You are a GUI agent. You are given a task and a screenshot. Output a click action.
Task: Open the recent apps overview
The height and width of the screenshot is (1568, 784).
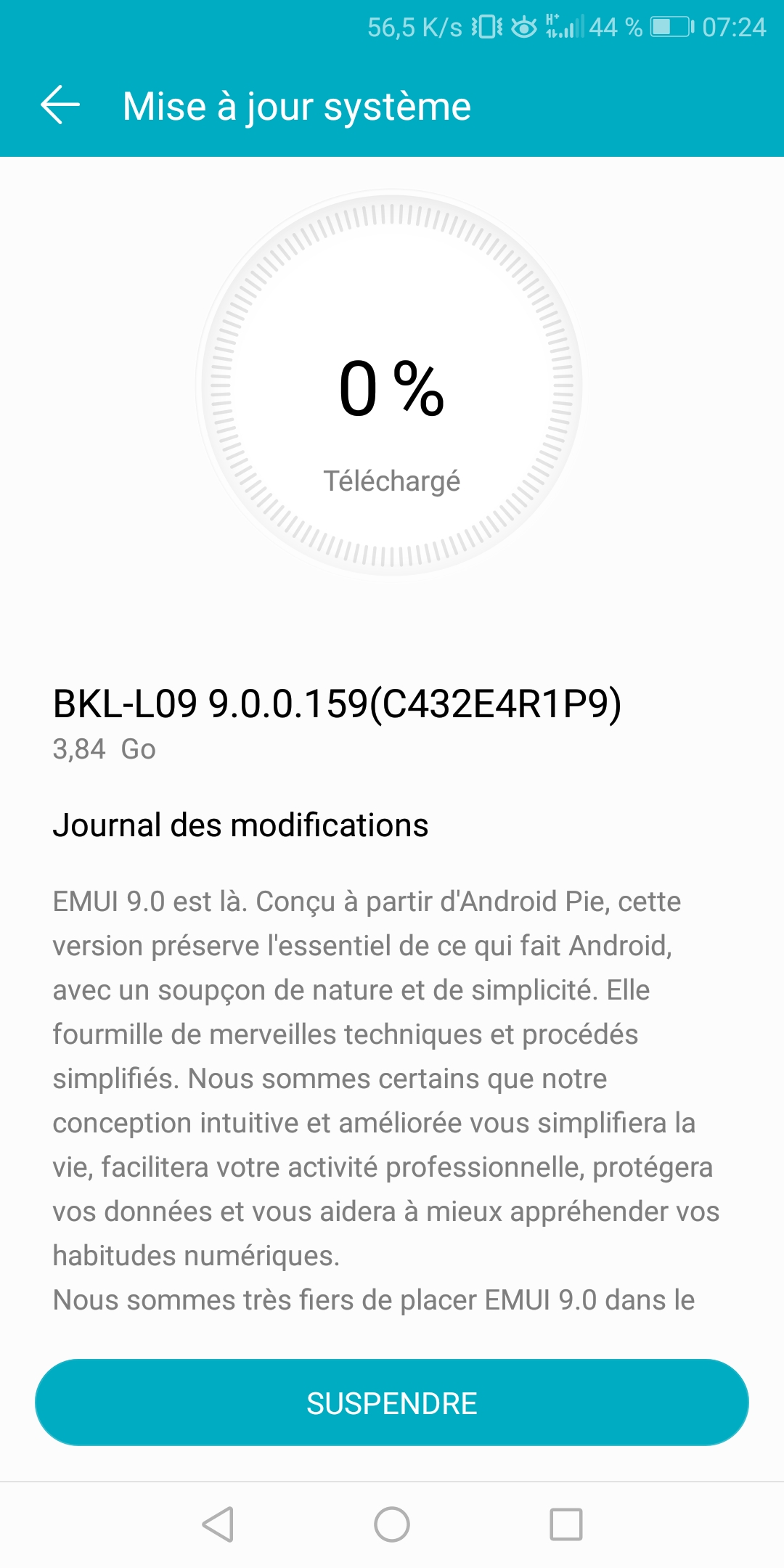(x=566, y=1524)
